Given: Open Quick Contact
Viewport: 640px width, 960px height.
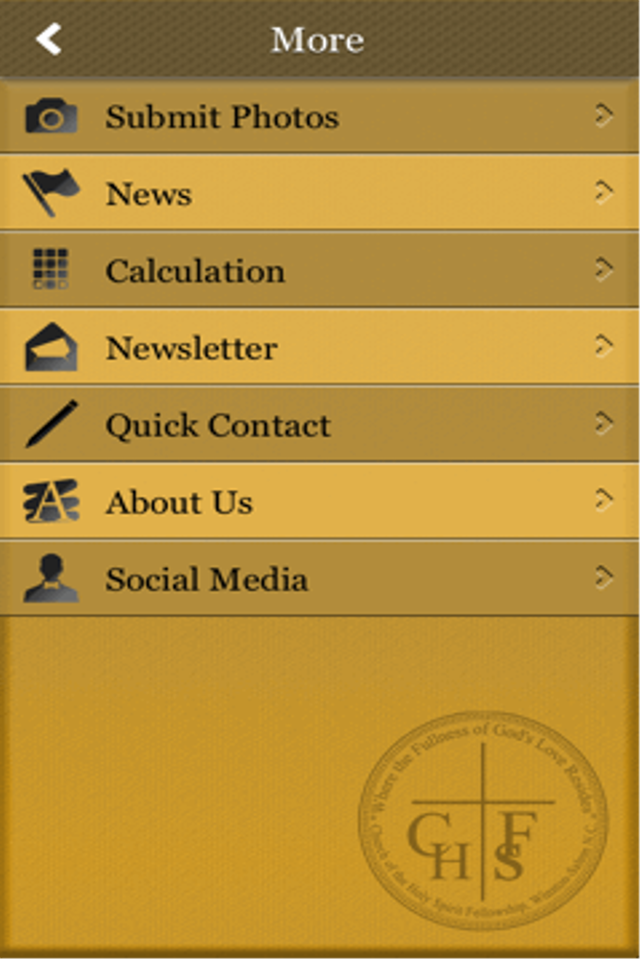Looking at the screenshot, I should point(320,424).
